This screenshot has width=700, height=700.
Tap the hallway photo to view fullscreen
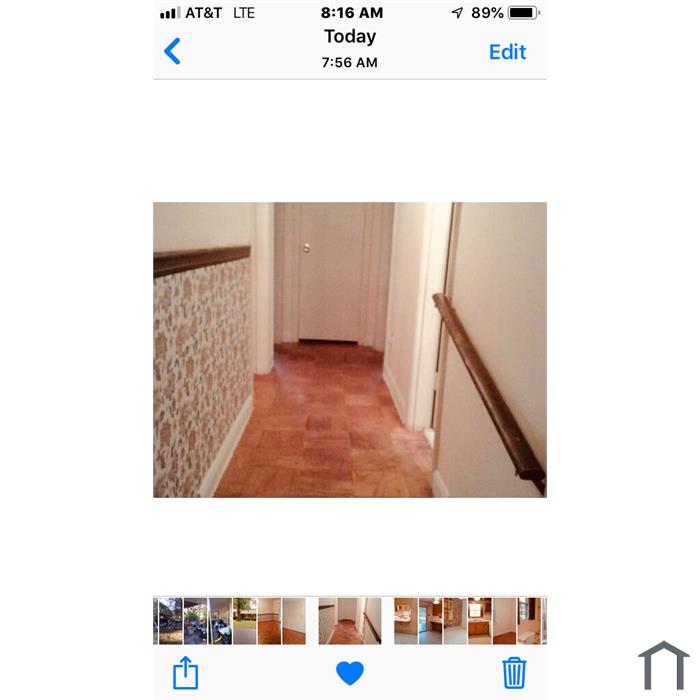pyautogui.click(x=350, y=350)
